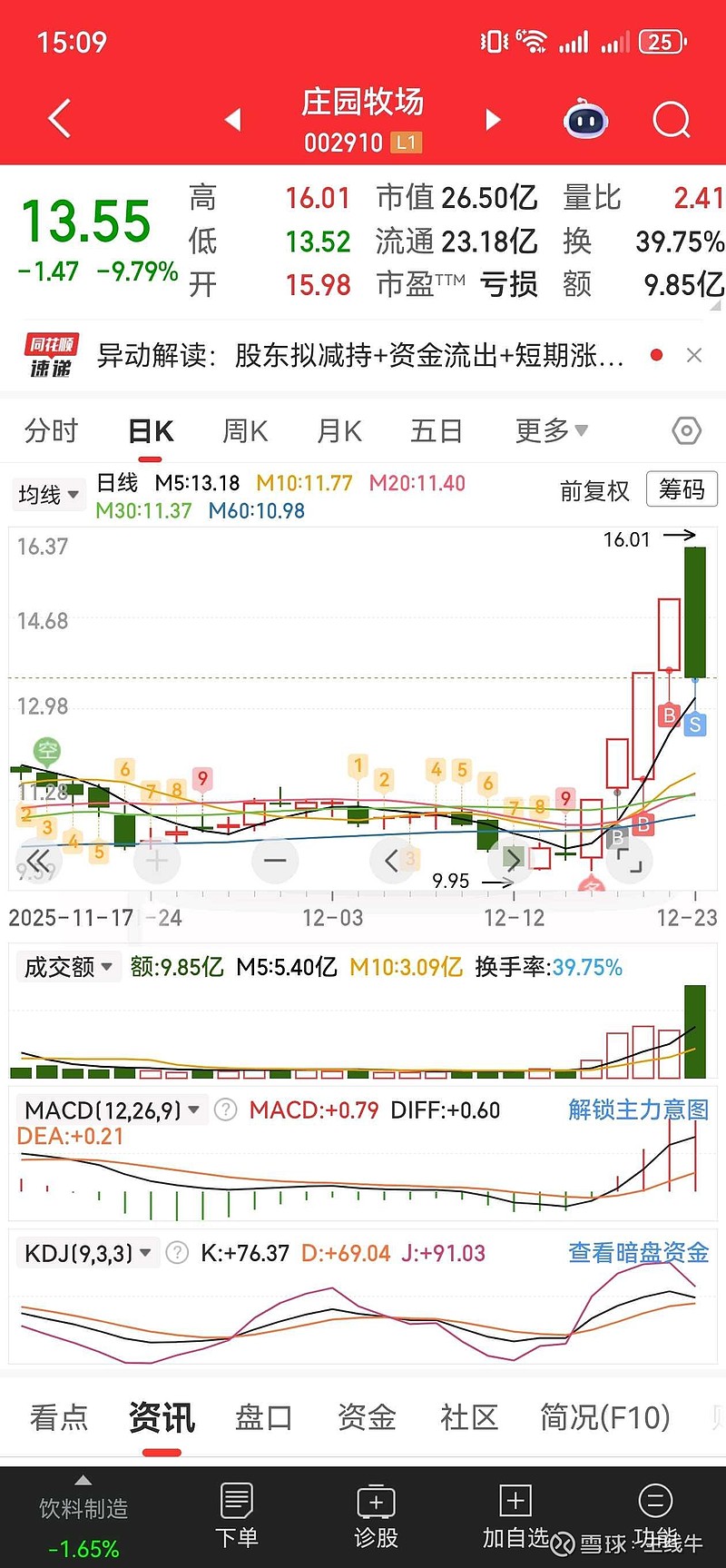Enable the 筹码 chip distribution overlay
726x1568 pixels.
click(x=682, y=489)
